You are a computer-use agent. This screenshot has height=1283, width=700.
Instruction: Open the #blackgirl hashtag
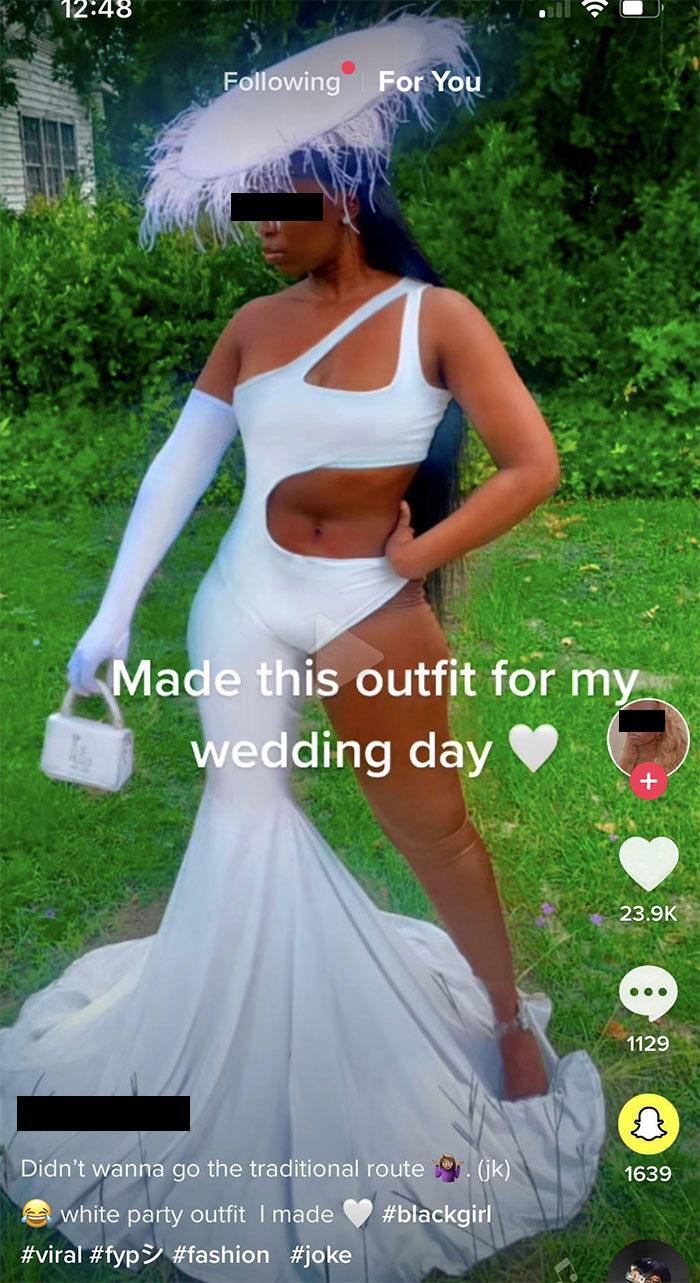[436, 1214]
